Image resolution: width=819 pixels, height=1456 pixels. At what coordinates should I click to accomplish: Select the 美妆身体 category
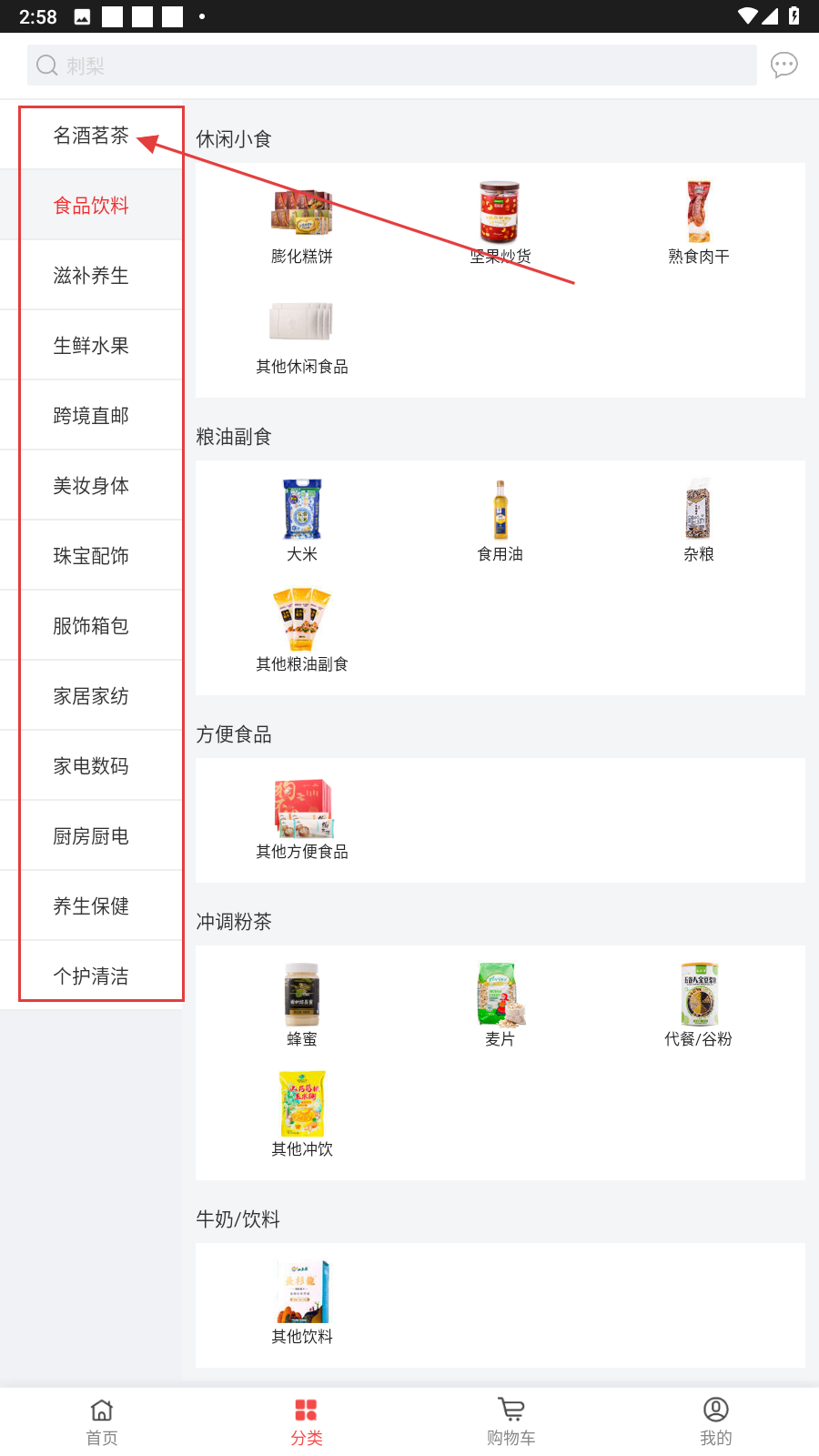click(91, 486)
